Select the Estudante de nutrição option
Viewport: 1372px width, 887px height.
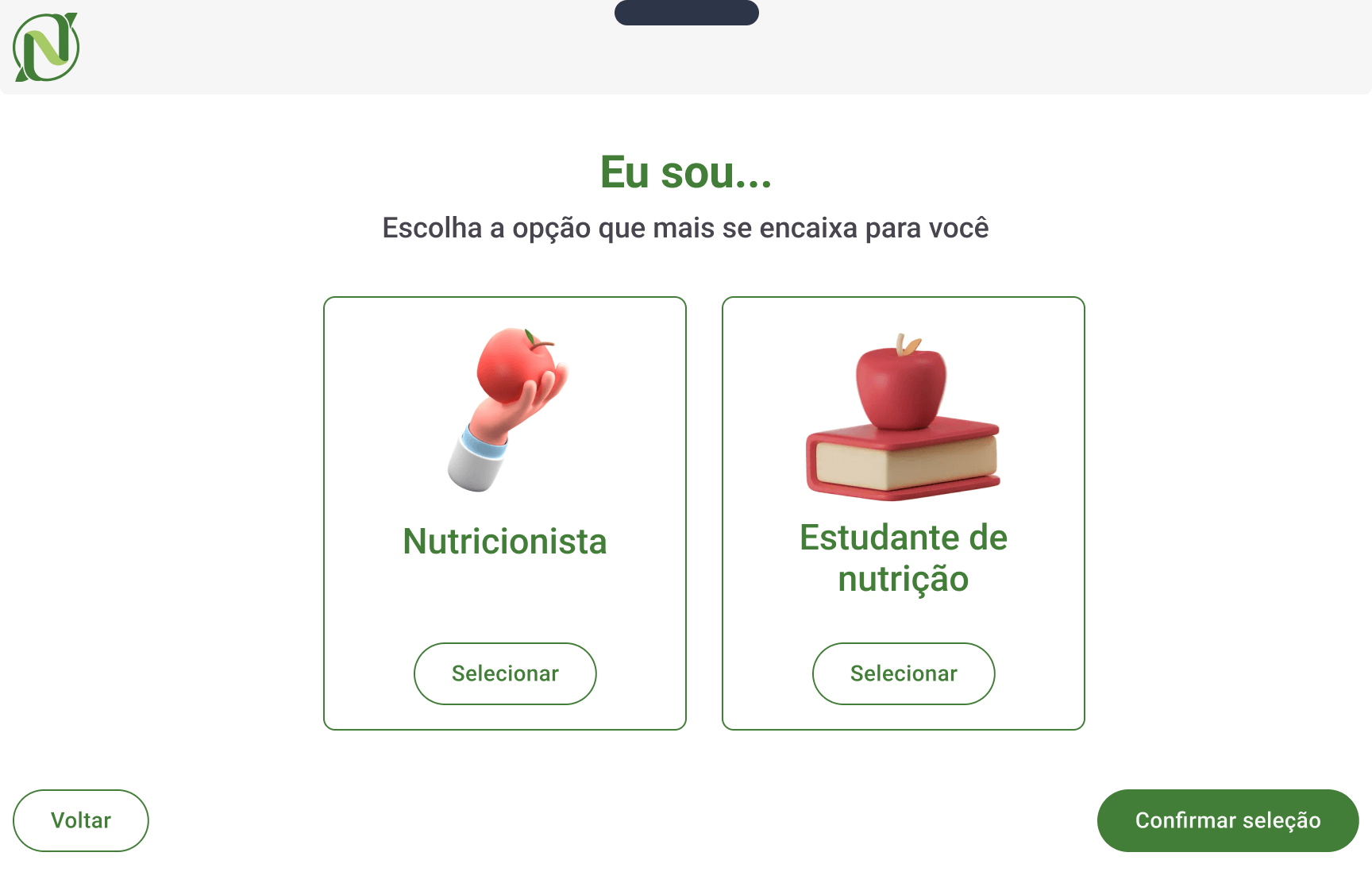tap(903, 673)
